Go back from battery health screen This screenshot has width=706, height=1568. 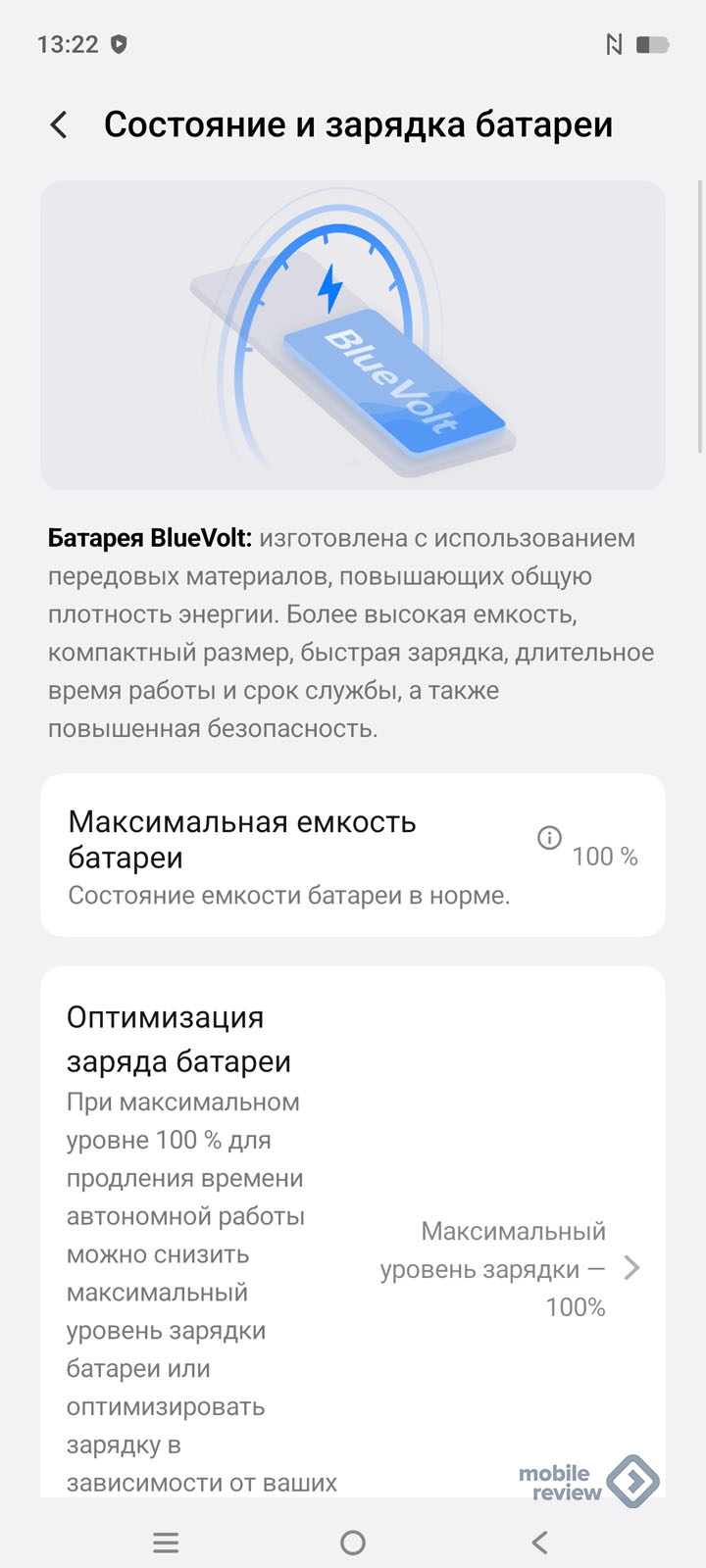pos(60,125)
